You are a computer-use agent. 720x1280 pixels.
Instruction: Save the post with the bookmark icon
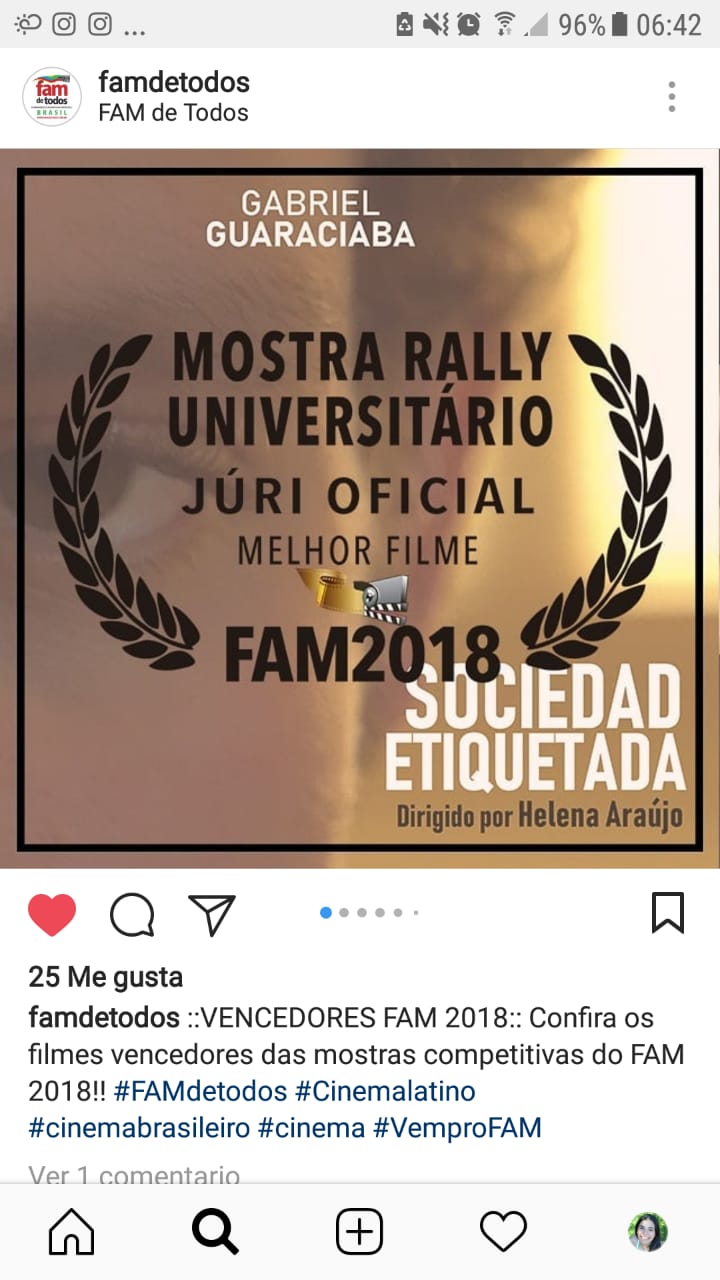[668, 913]
